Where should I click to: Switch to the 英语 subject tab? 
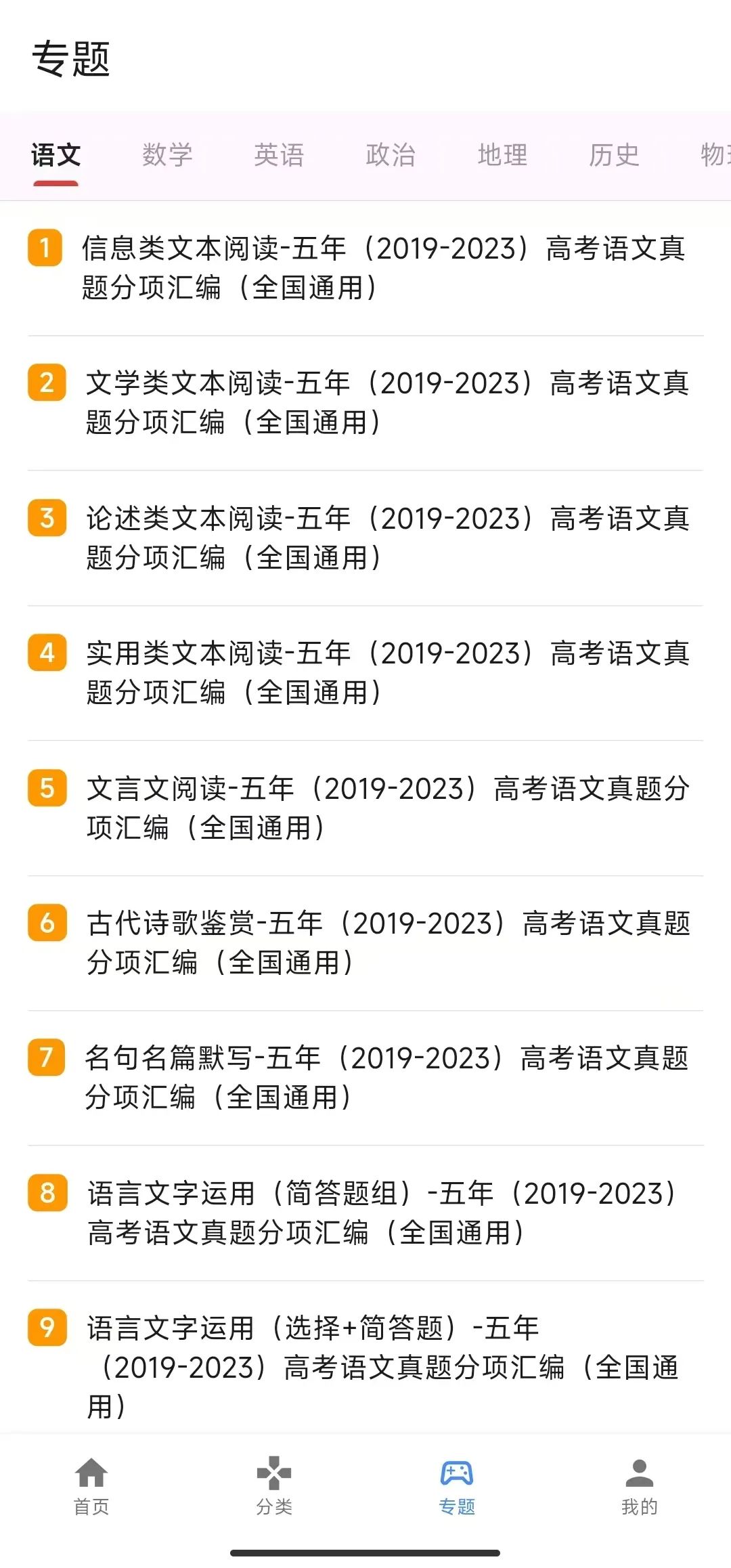point(279,155)
